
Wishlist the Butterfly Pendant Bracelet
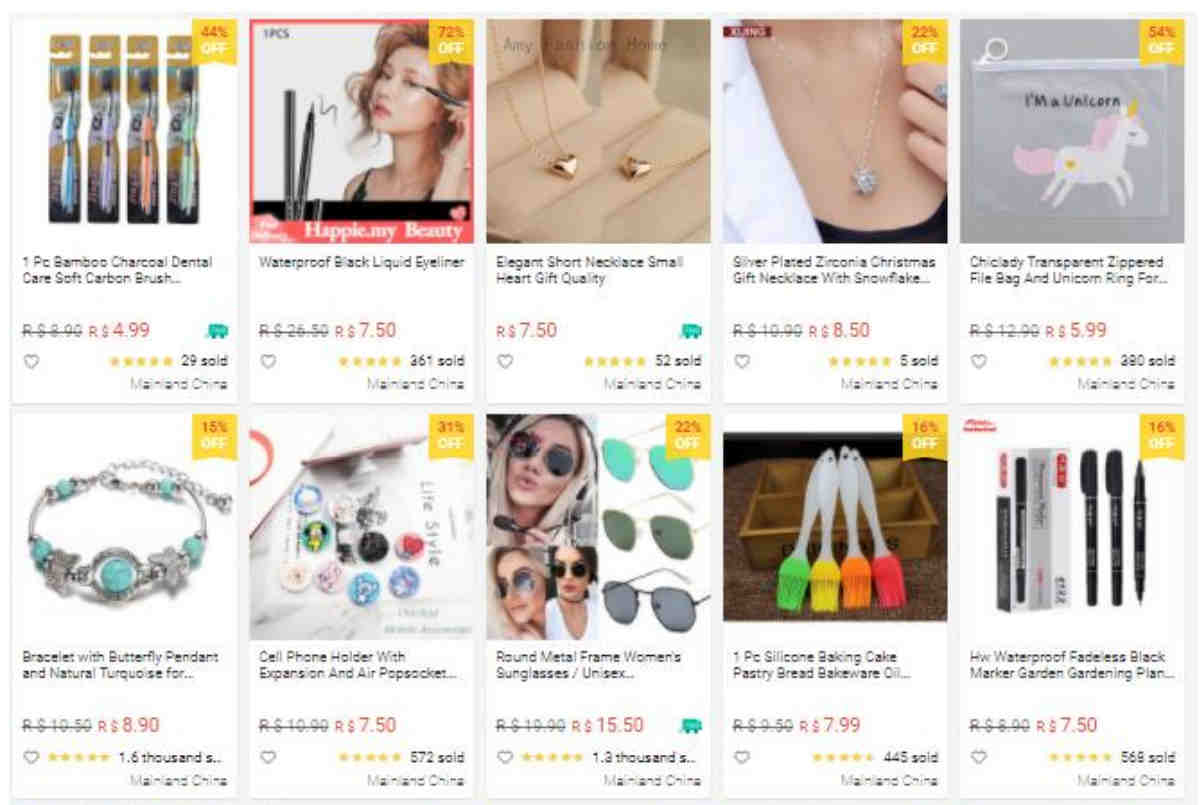pos(31,757)
